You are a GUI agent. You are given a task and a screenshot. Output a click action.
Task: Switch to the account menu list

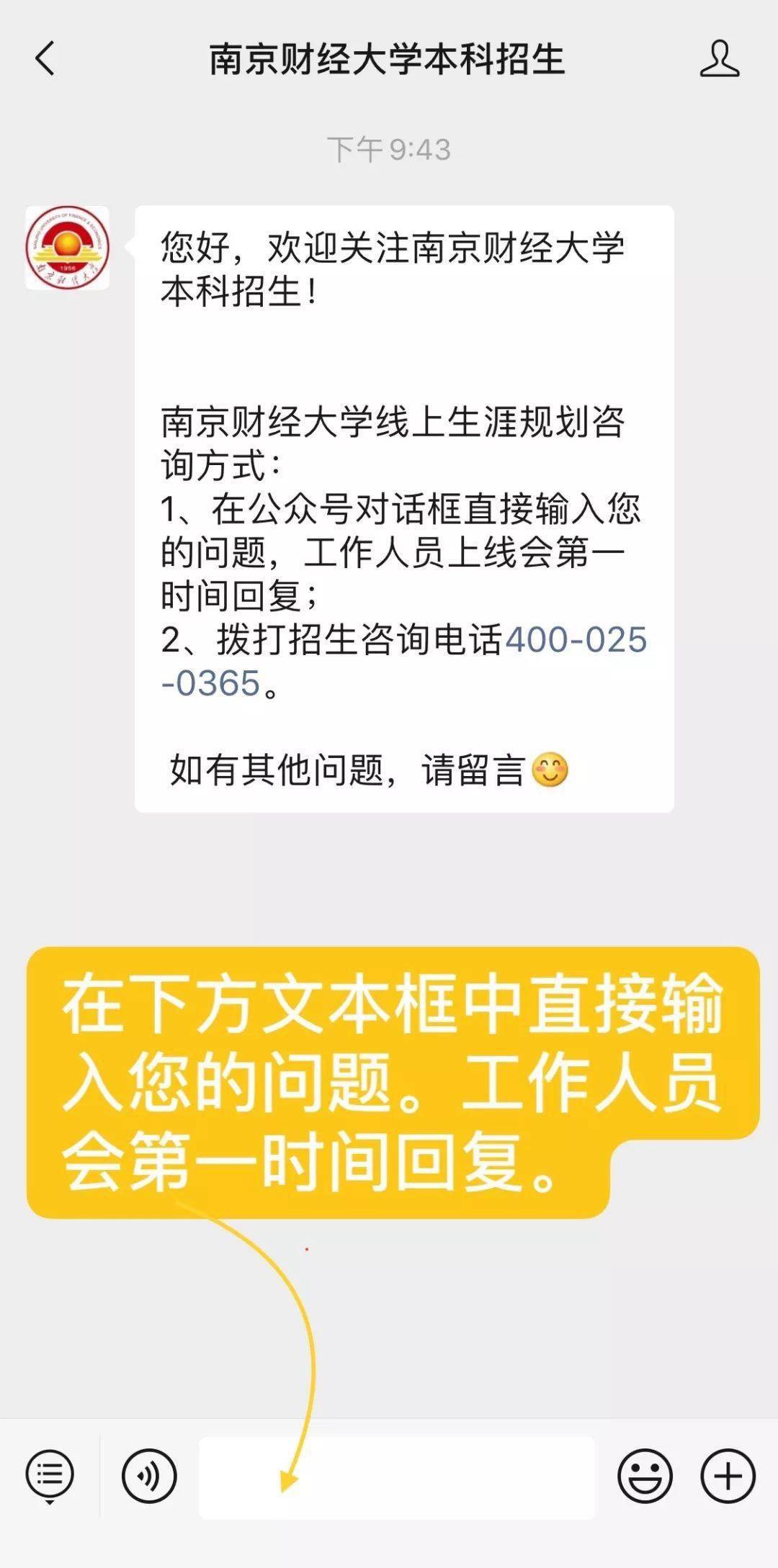(x=50, y=1475)
